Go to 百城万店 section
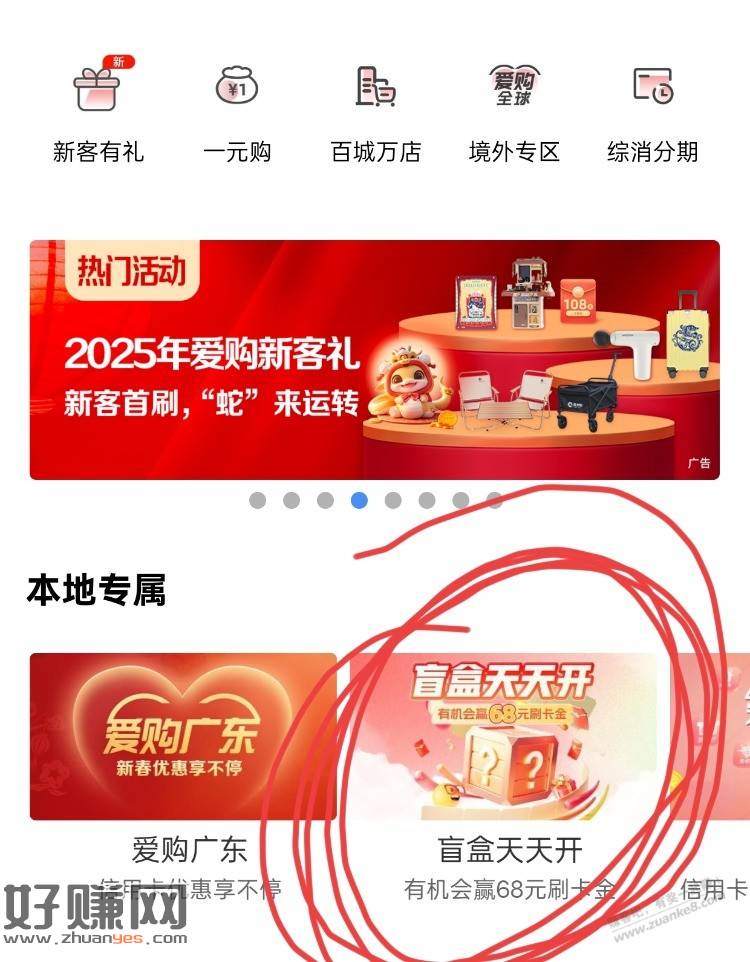750x962 pixels. 375,110
